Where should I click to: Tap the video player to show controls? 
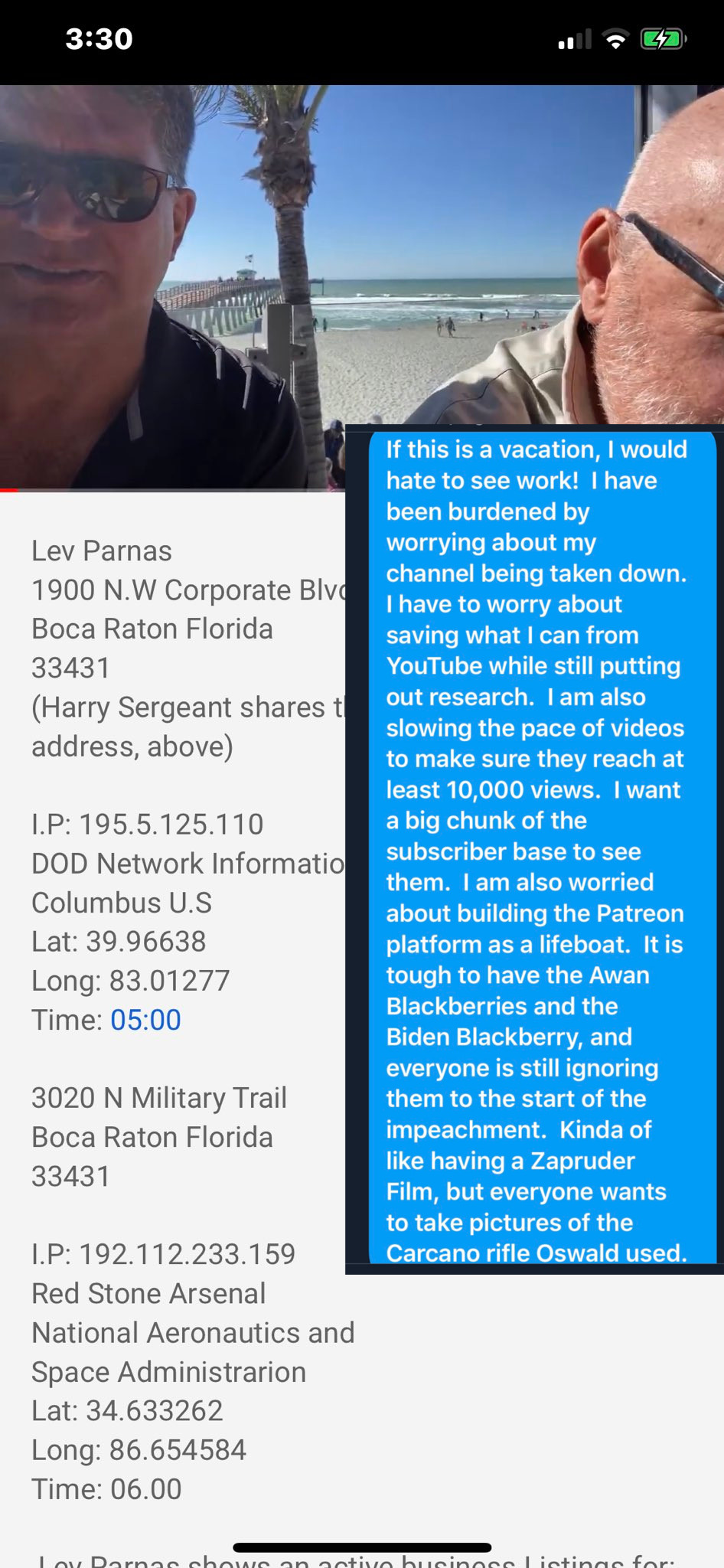pyautogui.click(x=362, y=287)
